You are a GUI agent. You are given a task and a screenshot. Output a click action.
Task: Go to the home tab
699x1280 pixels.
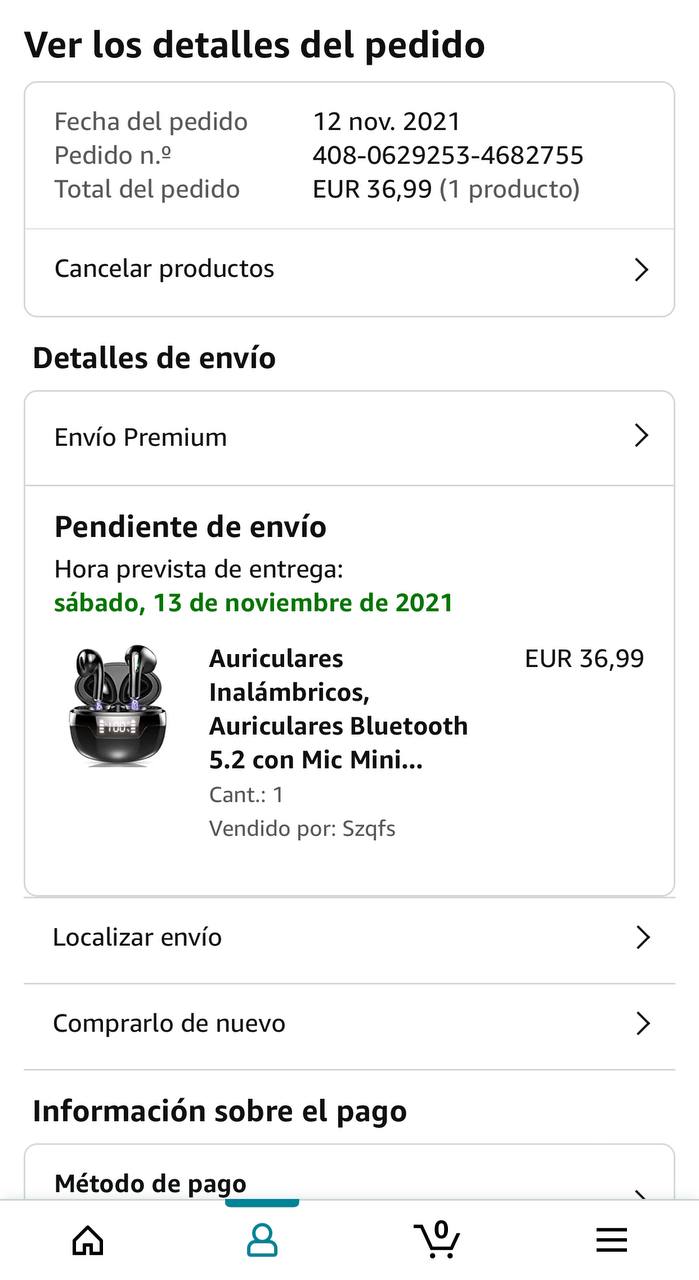(x=88, y=1241)
